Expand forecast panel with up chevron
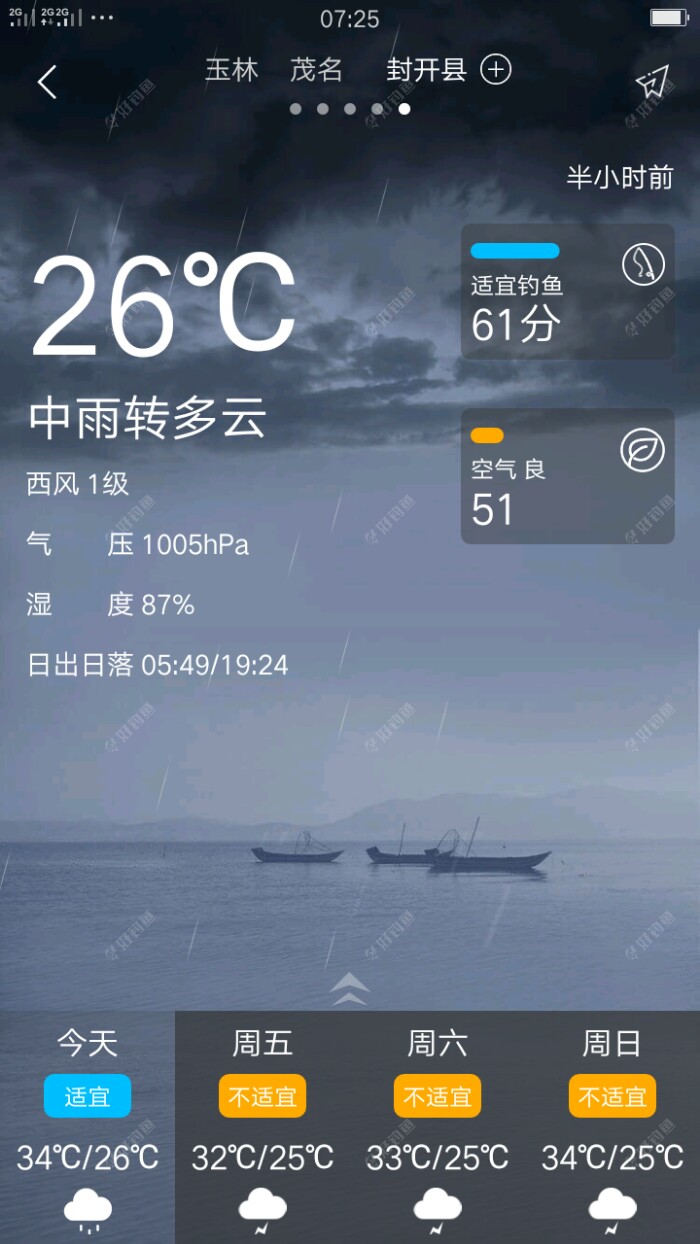The height and width of the screenshot is (1244, 700). (350, 988)
